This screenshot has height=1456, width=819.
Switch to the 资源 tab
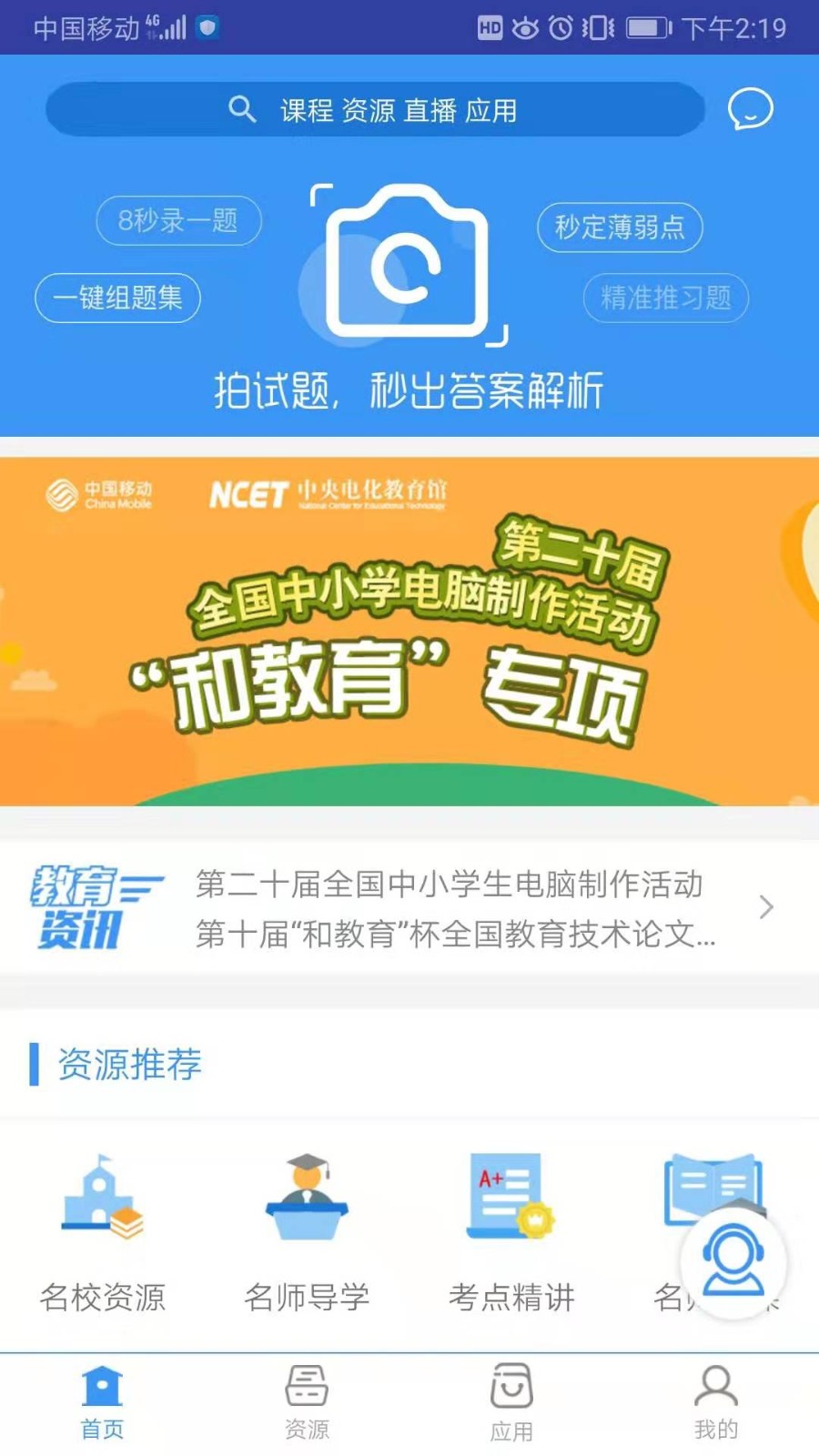click(307, 1402)
